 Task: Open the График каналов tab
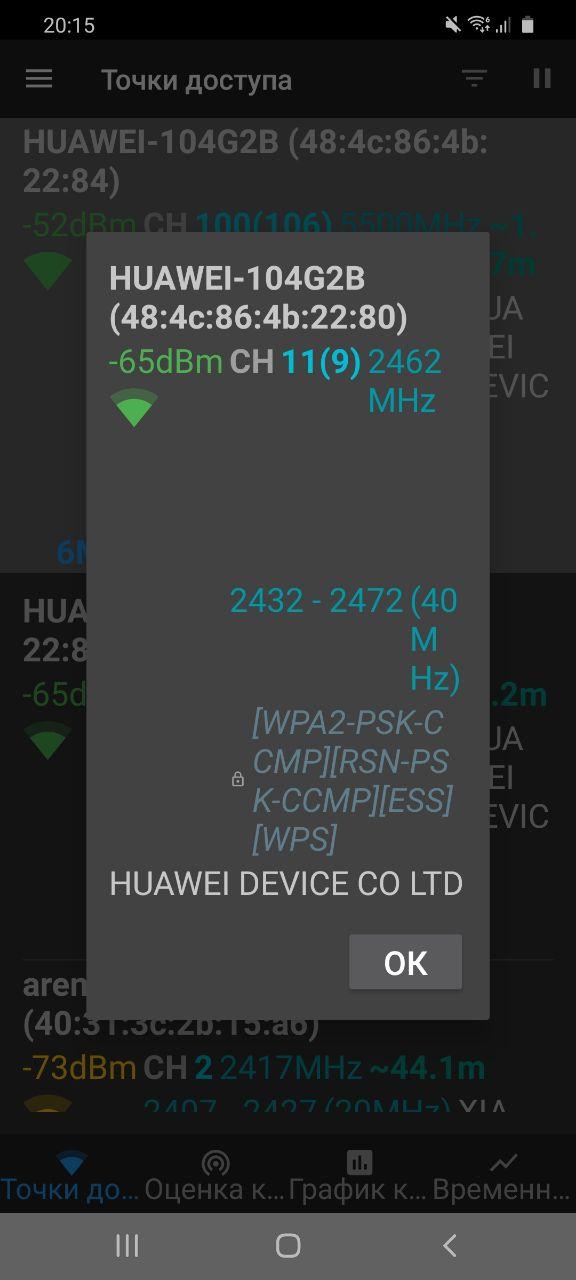(x=360, y=1175)
